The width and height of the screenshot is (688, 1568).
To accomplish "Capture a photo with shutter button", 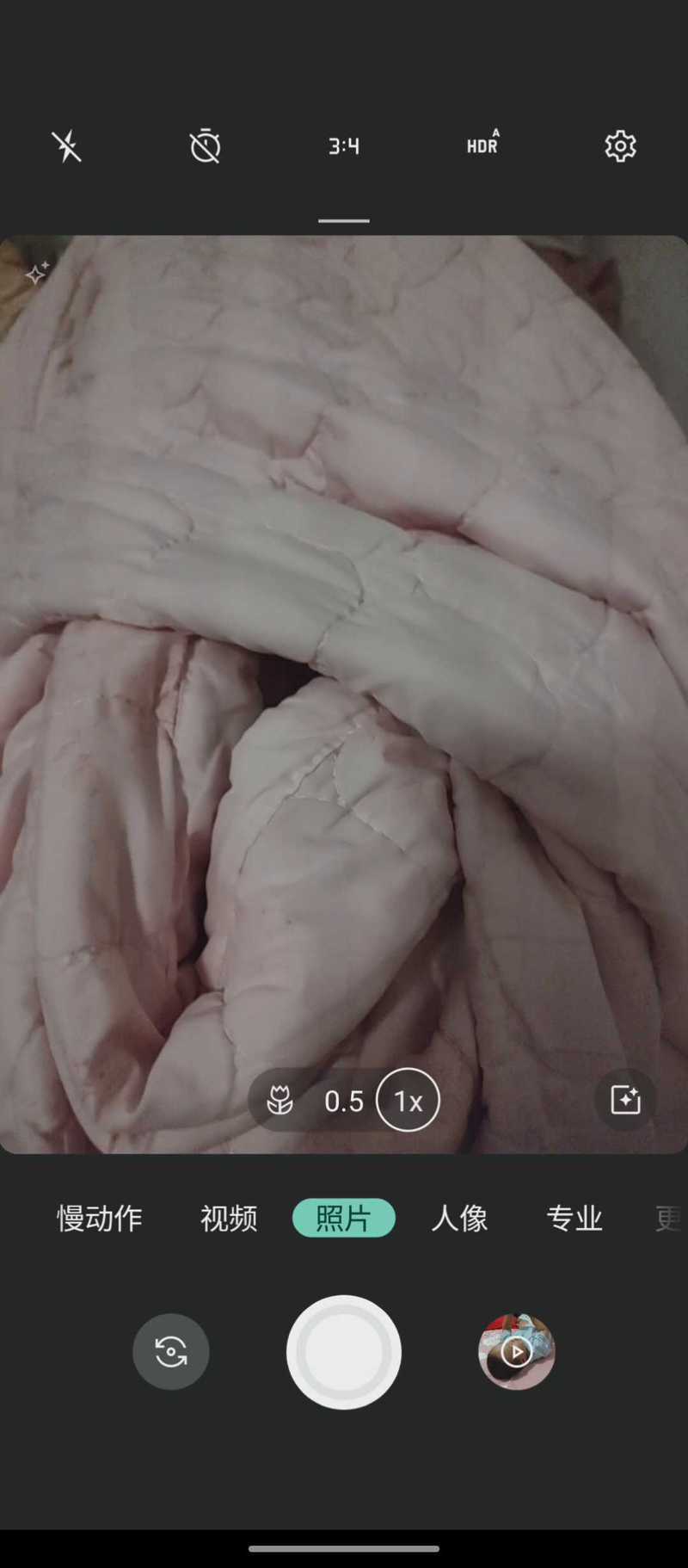I will (344, 1352).
